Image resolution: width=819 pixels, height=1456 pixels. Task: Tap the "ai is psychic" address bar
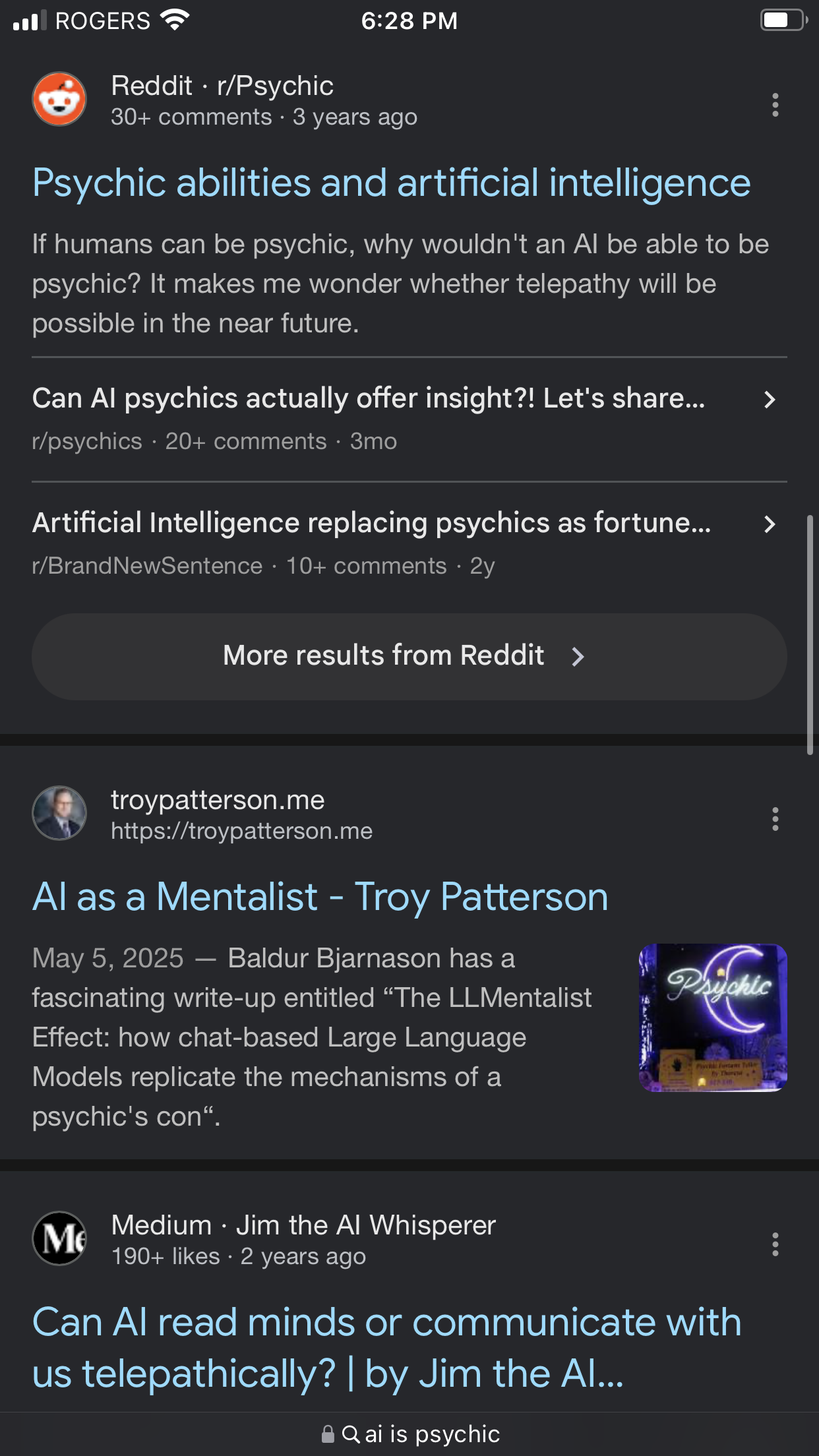tap(410, 1434)
